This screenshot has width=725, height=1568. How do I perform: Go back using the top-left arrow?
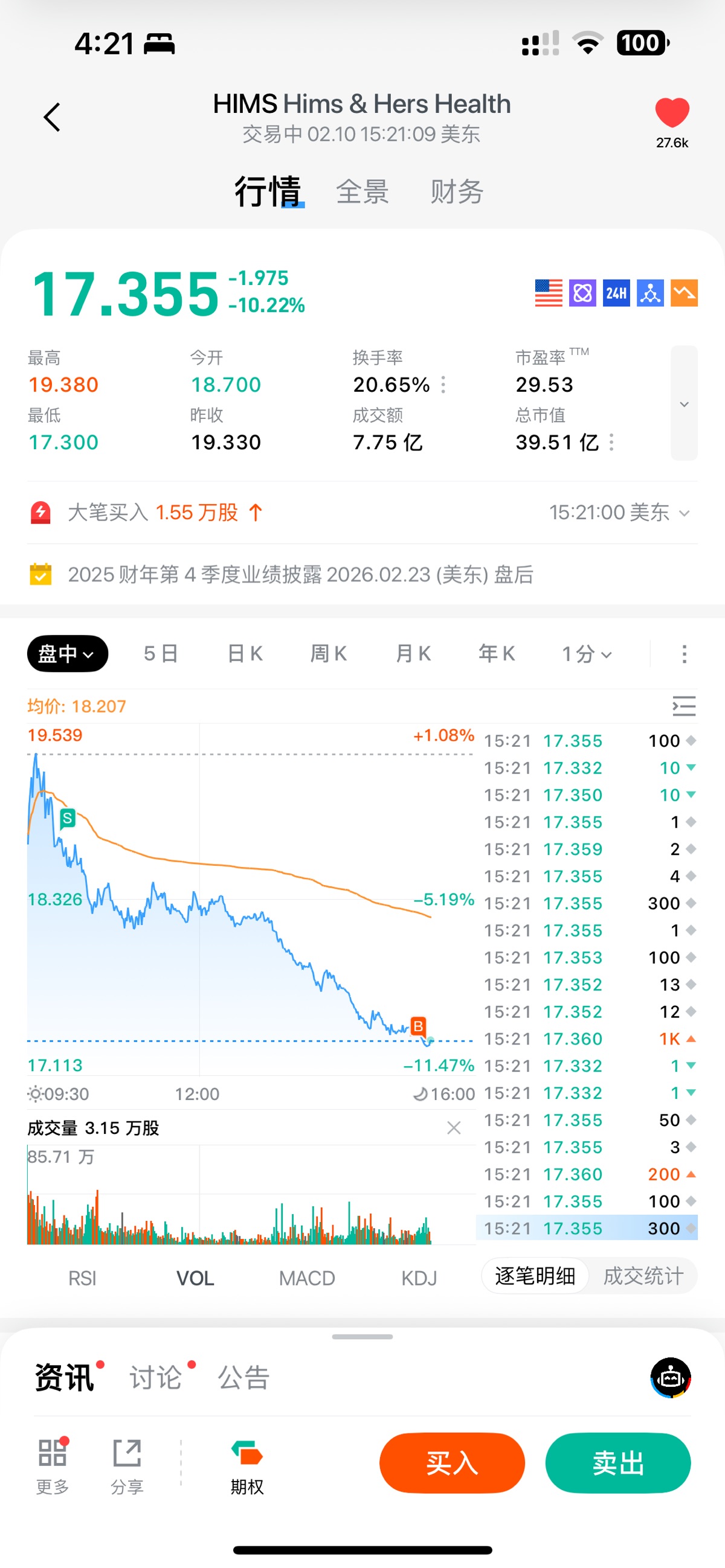pos(53,117)
